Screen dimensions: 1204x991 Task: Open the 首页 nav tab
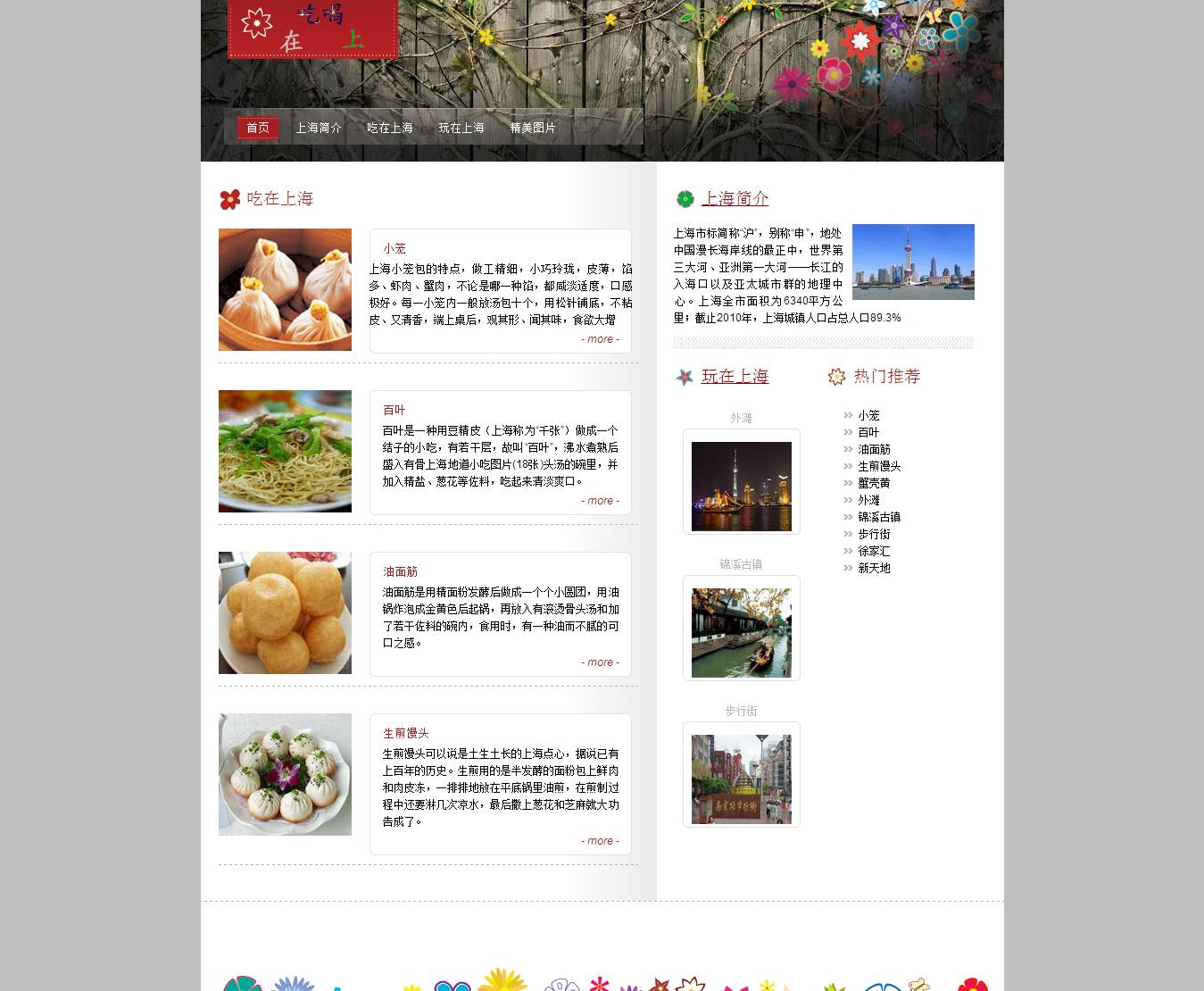point(258,128)
